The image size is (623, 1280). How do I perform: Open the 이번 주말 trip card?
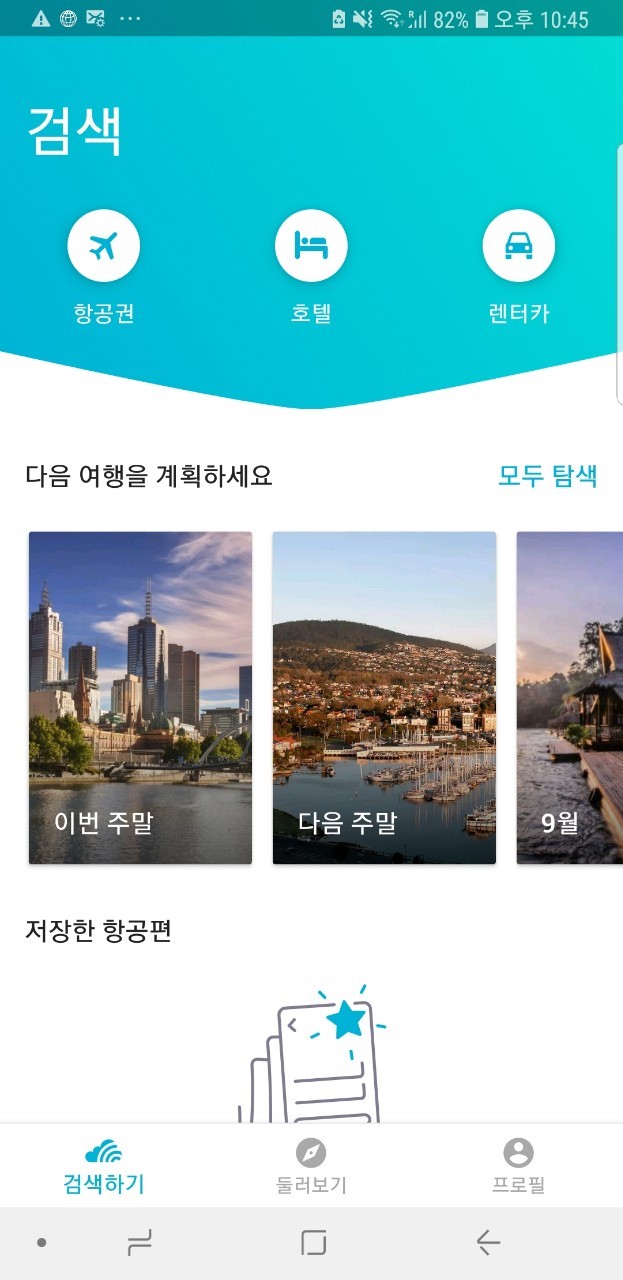point(140,697)
